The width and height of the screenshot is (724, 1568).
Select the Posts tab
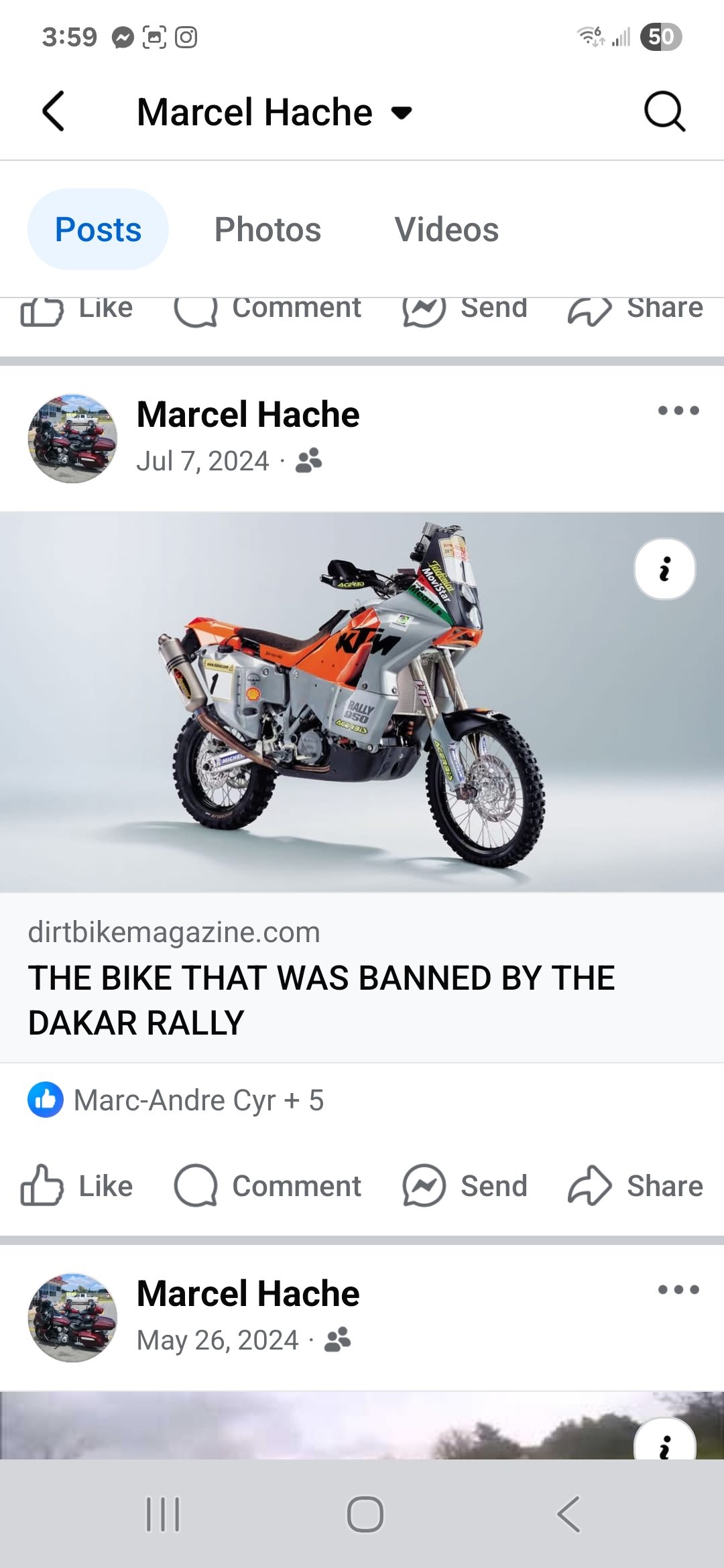coord(98,229)
